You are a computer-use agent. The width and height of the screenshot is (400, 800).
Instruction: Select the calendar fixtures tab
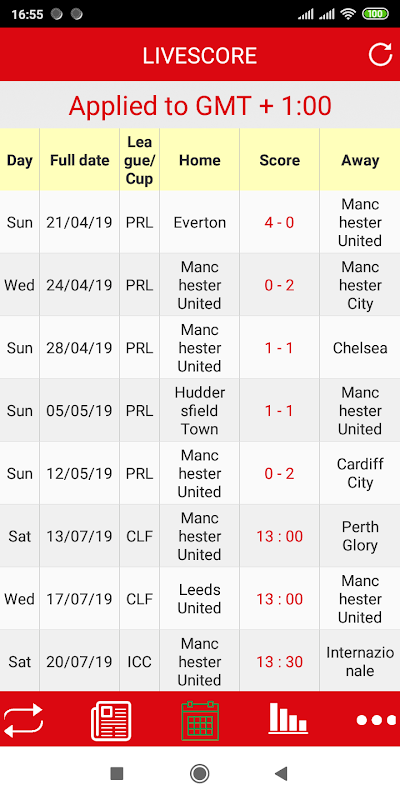200,720
